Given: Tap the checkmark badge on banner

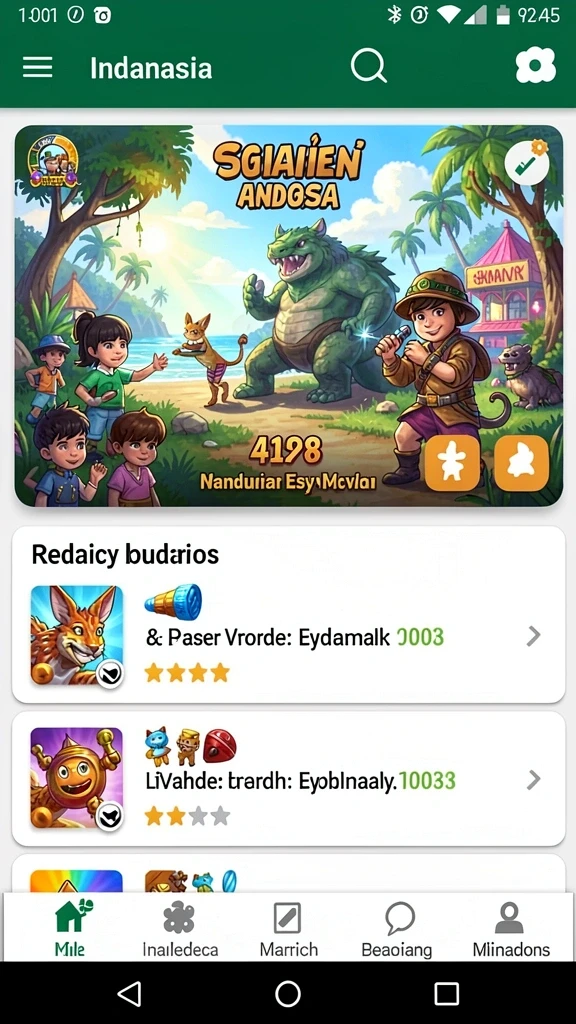Looking at the screenshot, I should (526, 162).
